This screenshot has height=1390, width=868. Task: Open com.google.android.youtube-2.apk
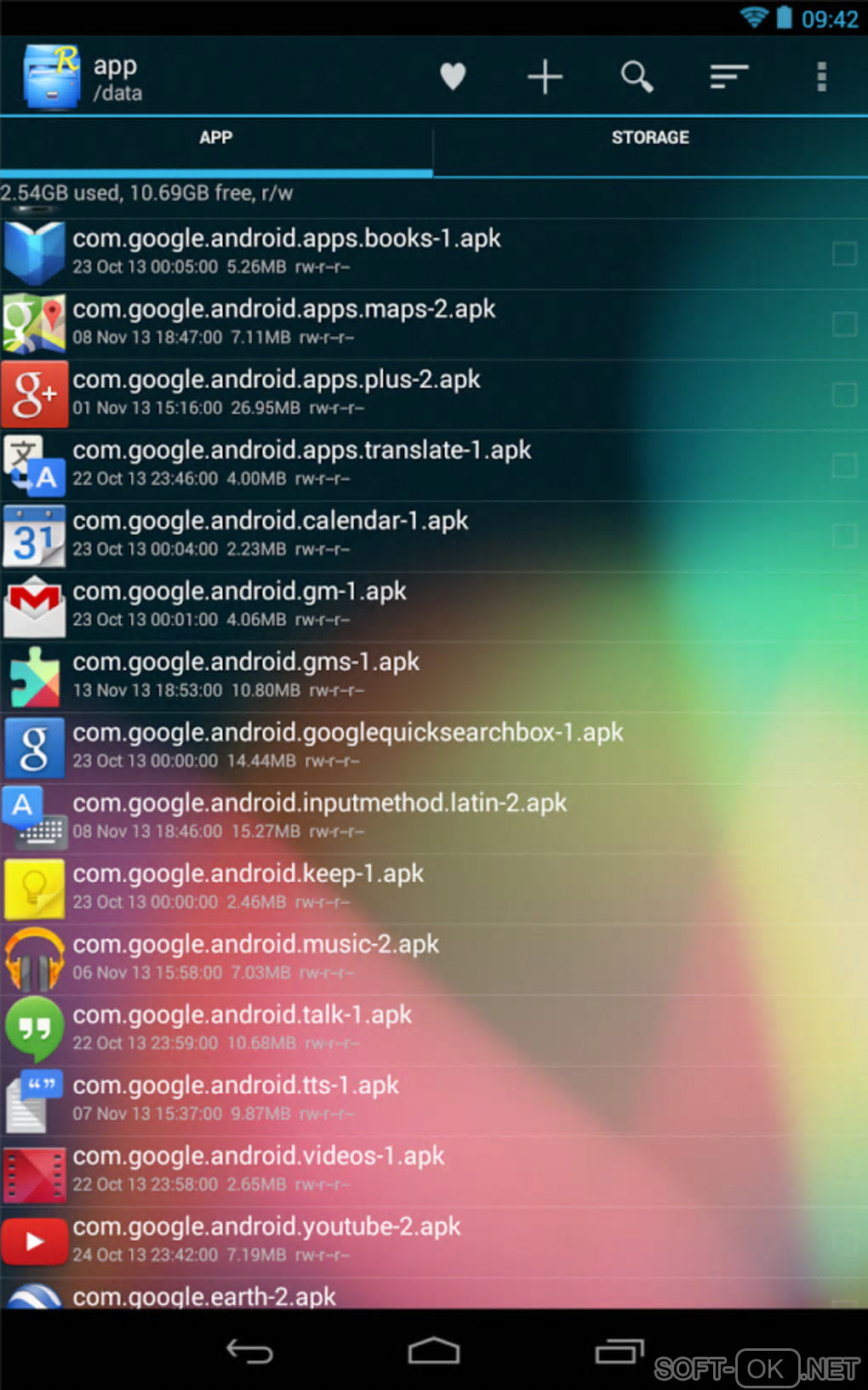click(266, 1240)
